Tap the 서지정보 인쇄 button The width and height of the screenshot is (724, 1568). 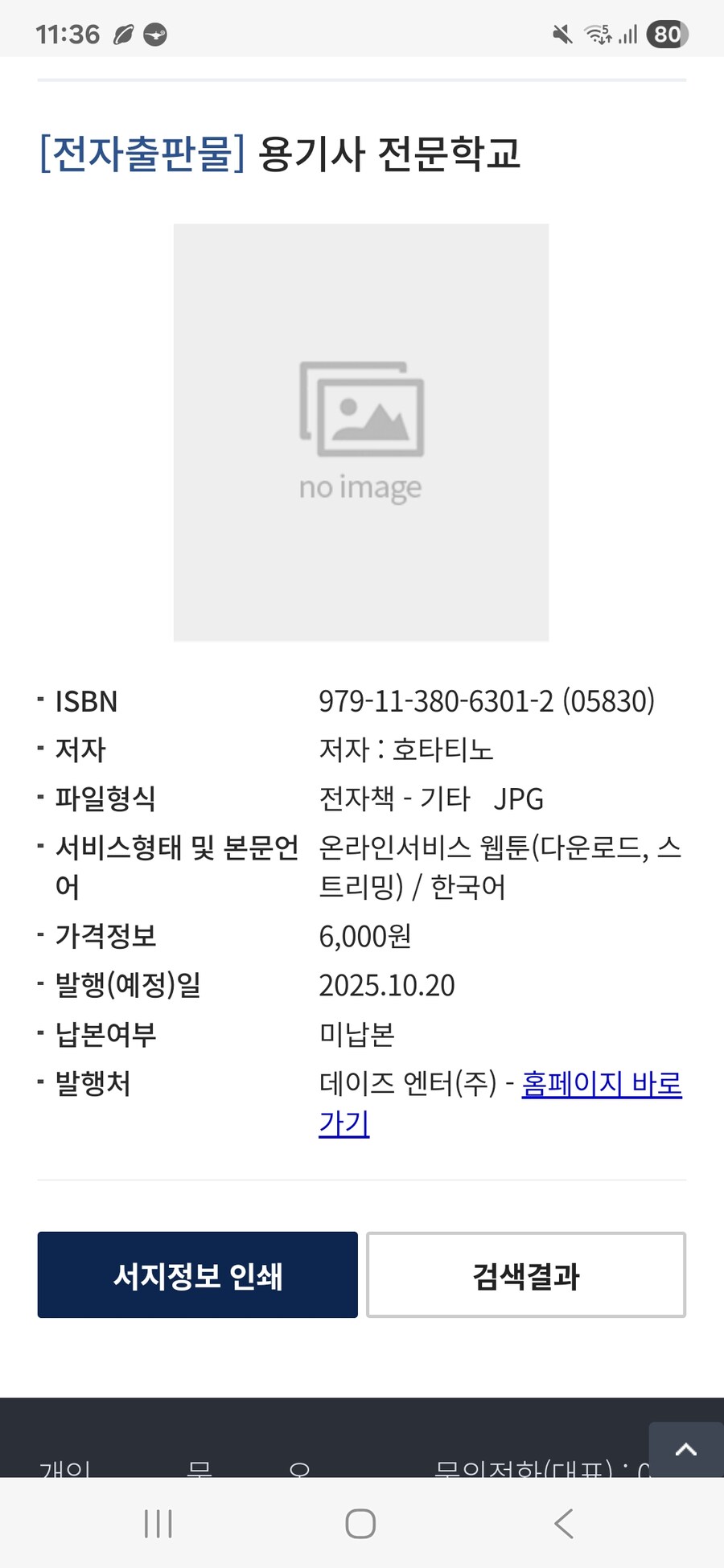click(197, 1275)
